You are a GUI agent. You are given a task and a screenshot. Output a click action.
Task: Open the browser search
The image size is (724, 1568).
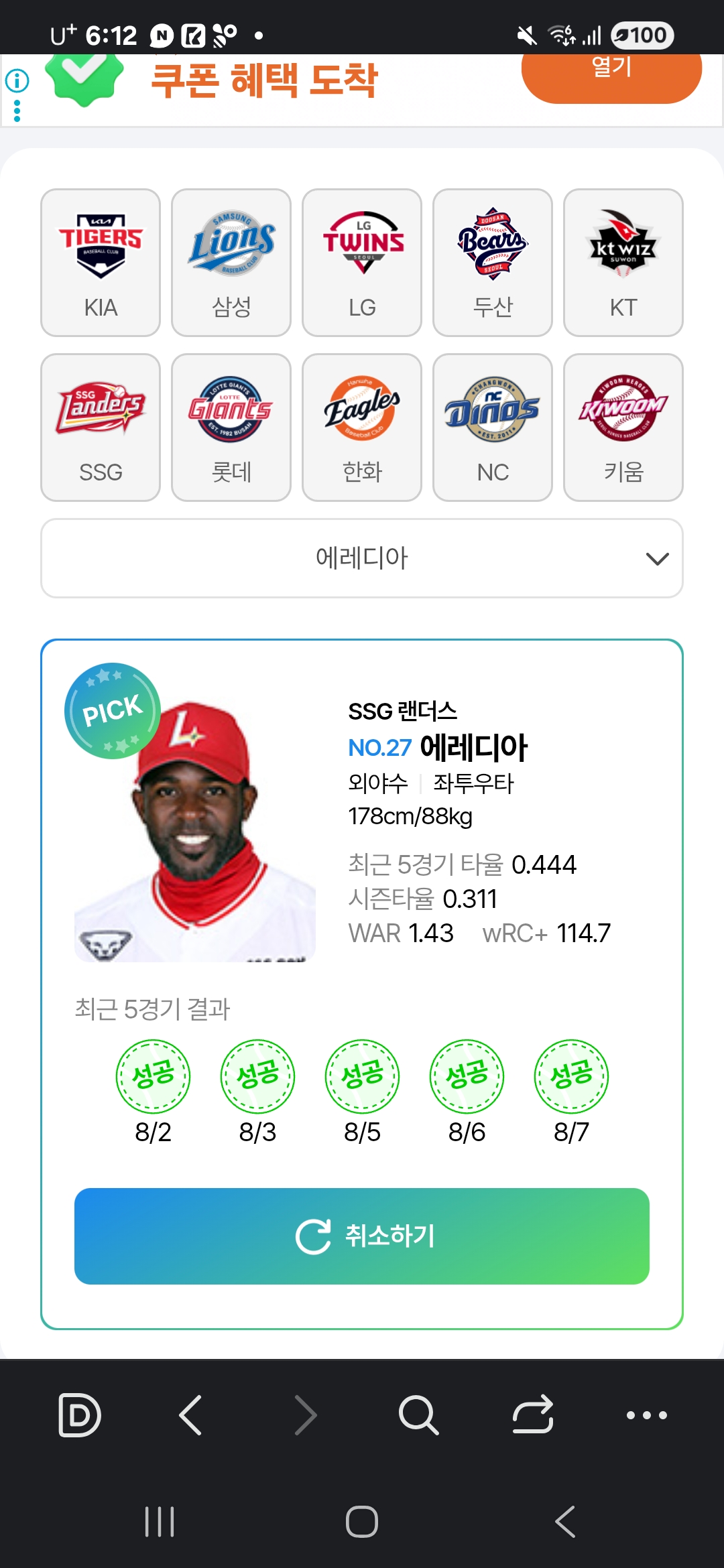point(418,1415)
